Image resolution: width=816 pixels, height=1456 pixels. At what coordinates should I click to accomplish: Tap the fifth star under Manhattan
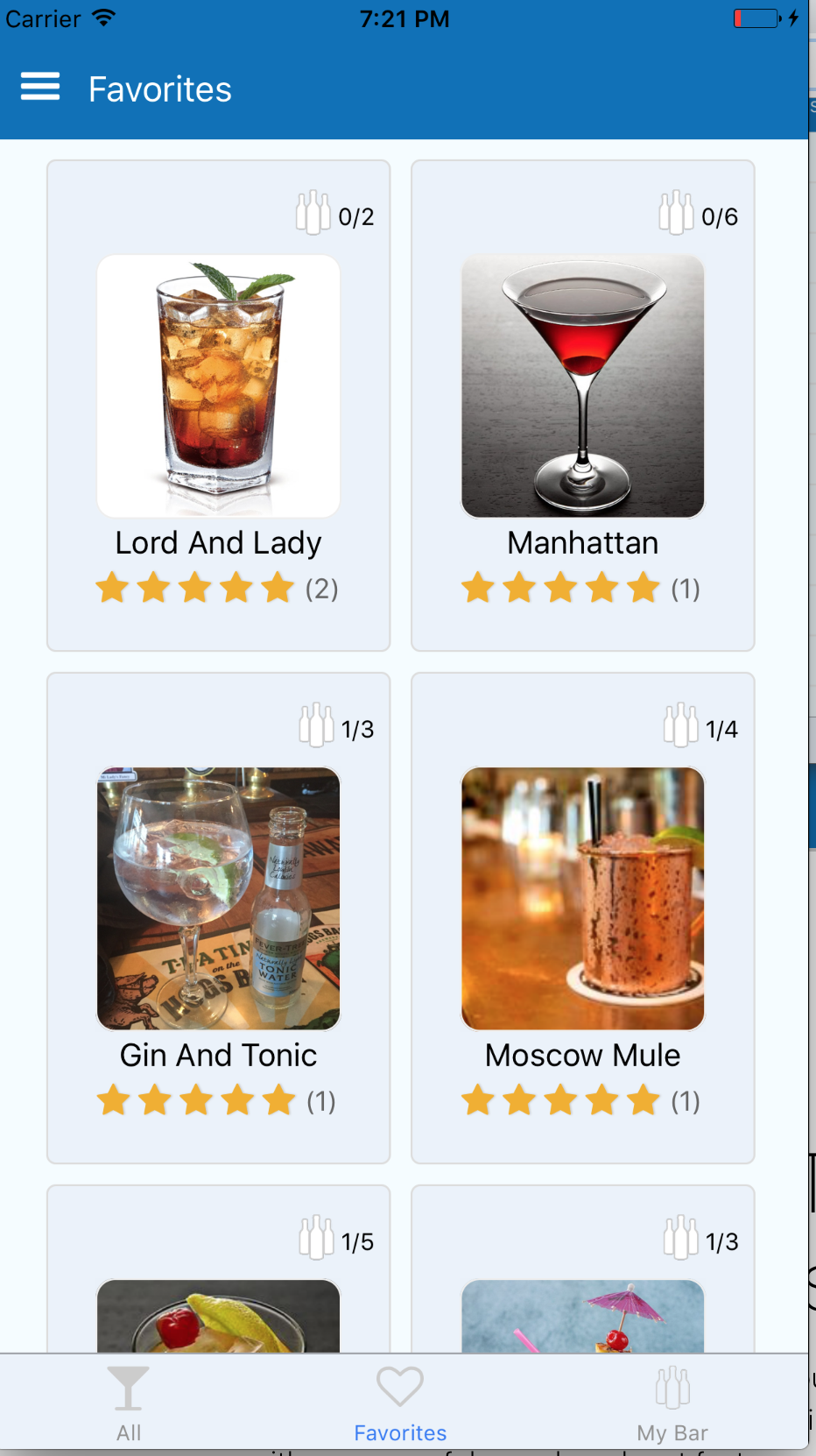pyautogui.click(x=644, y=588)
